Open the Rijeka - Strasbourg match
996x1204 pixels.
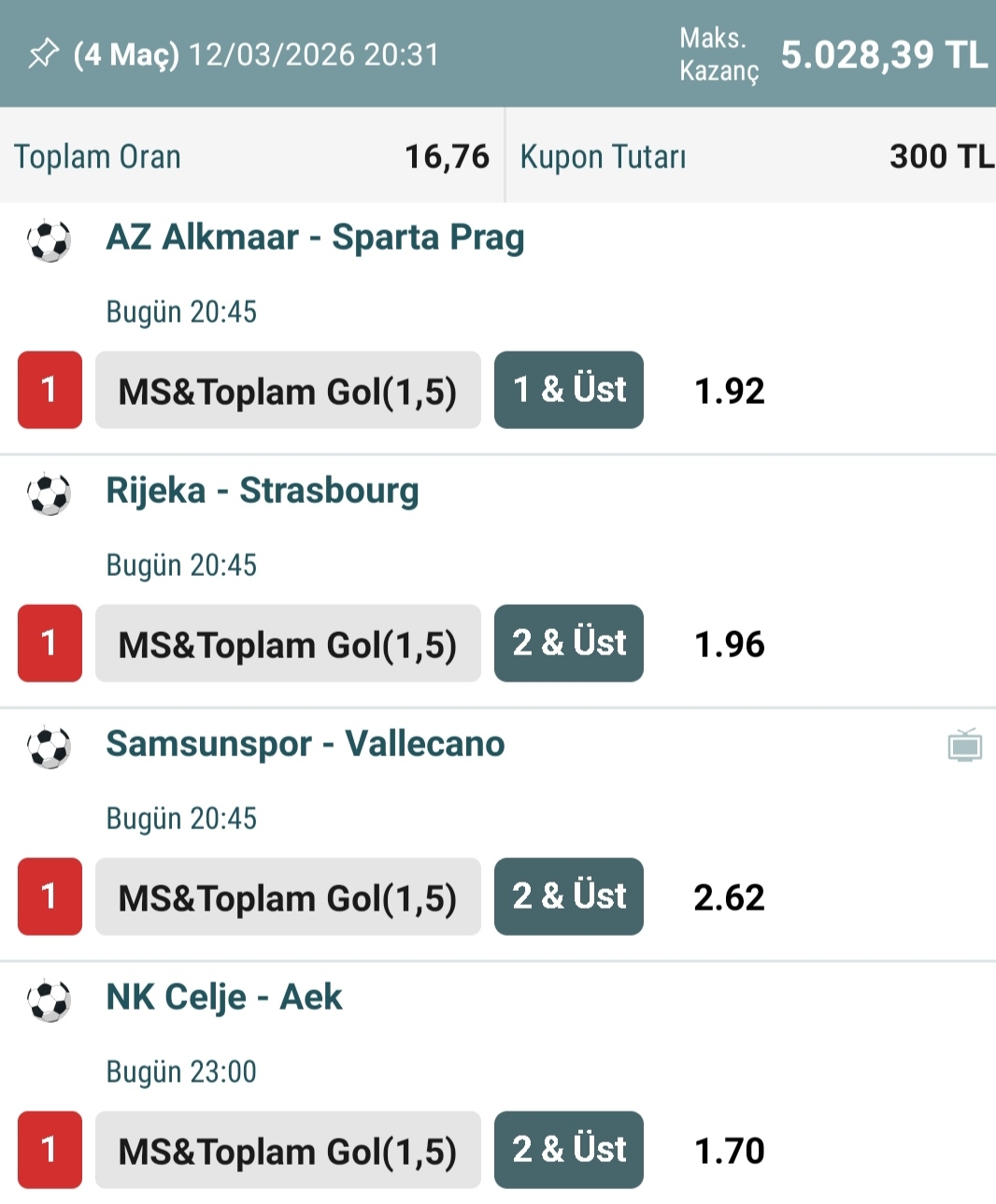coord(263,491)
